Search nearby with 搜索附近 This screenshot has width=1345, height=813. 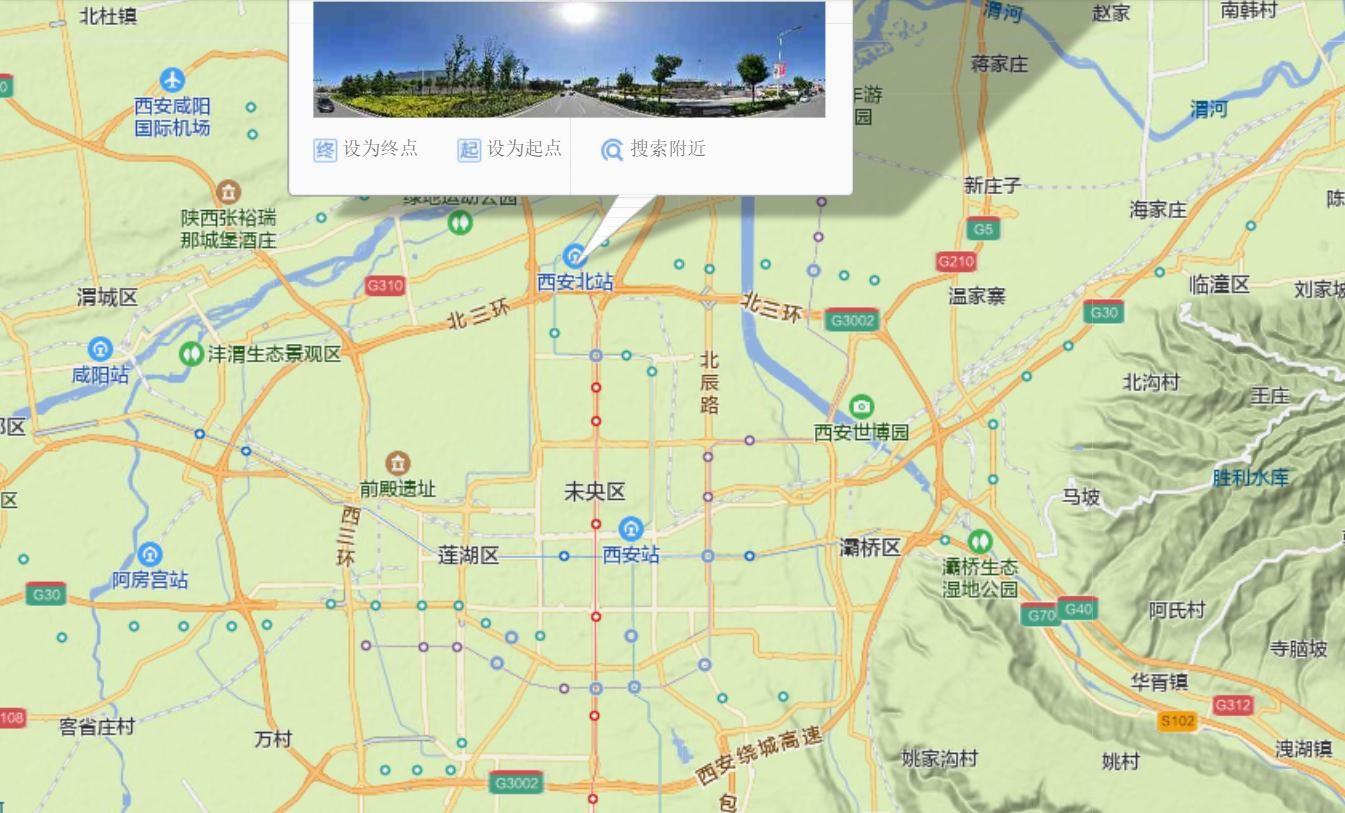[x=654, y=149]
